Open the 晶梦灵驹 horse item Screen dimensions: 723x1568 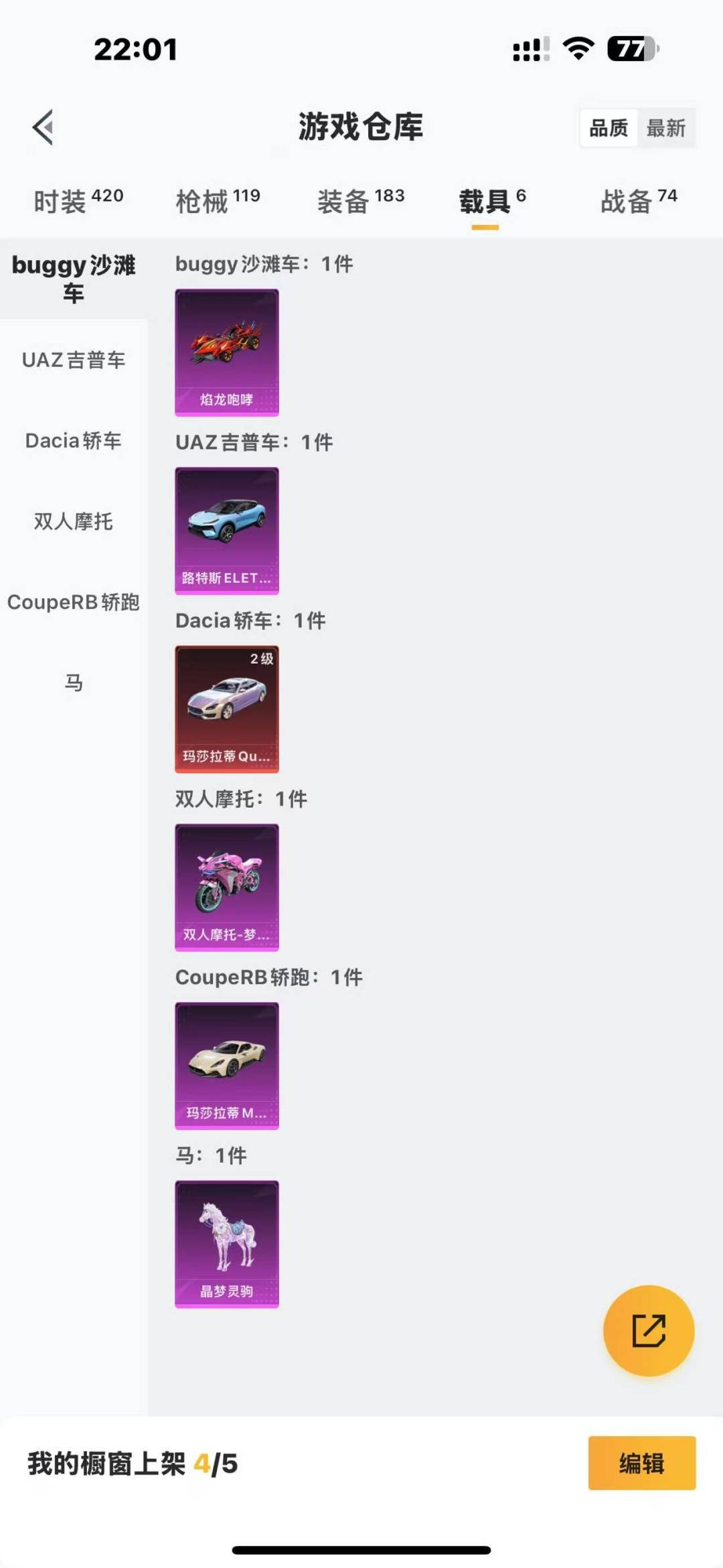pos(227,1244)
